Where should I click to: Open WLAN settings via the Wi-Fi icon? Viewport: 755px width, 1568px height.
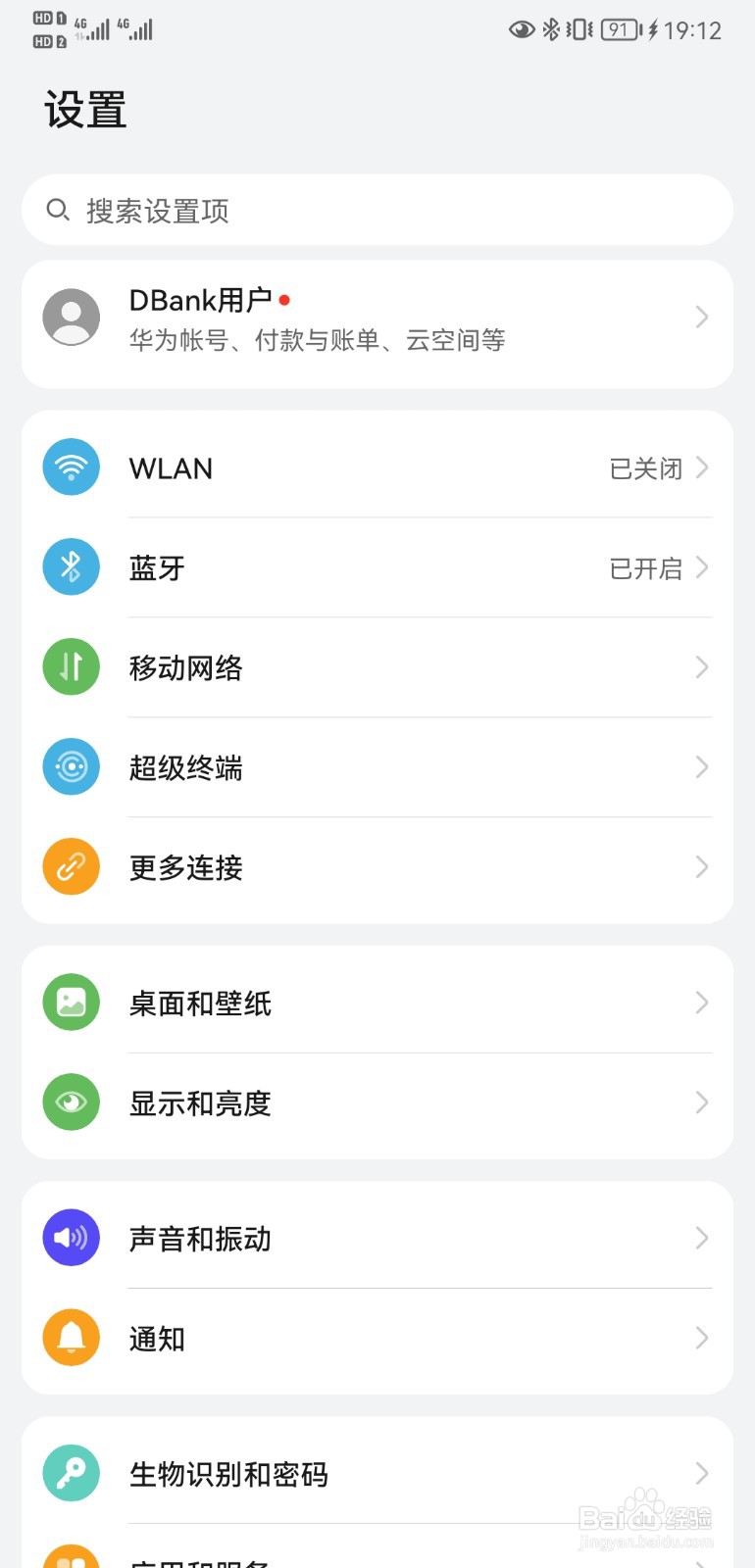[70, 467]
